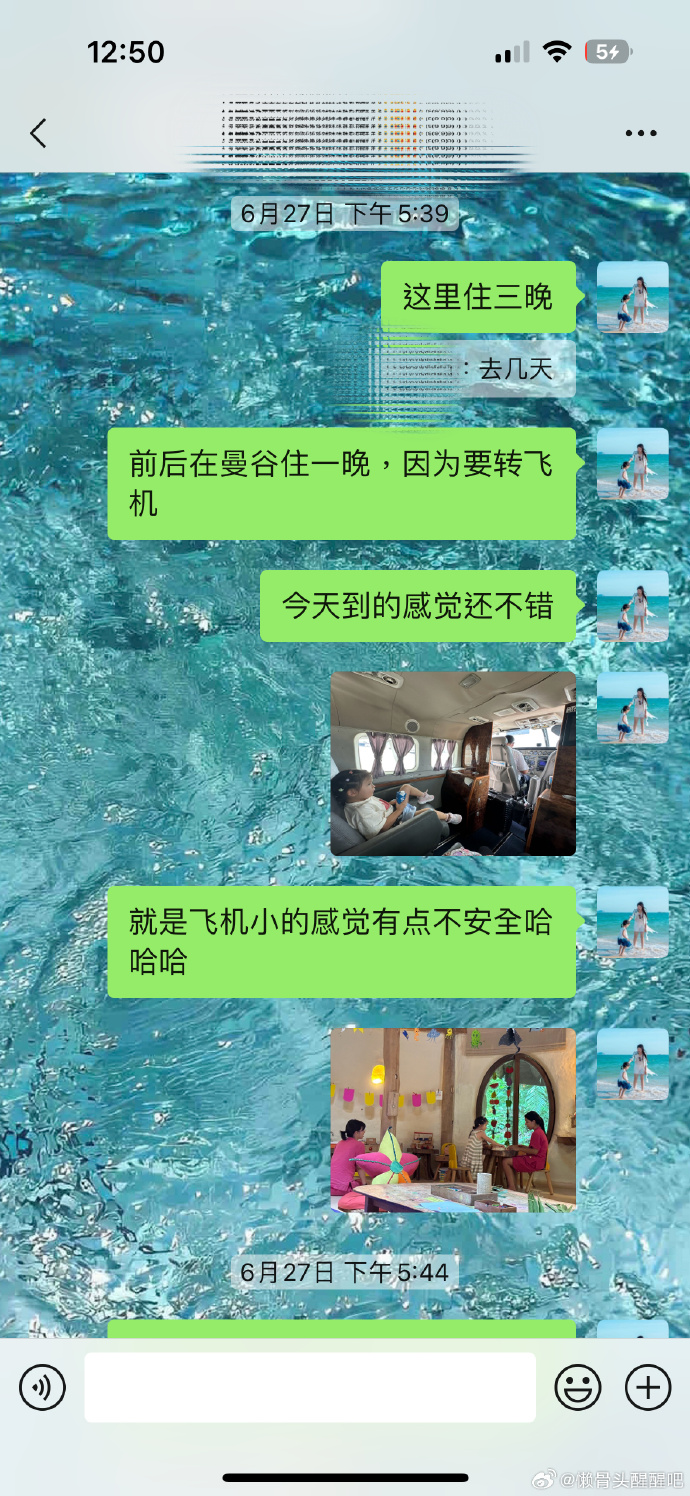Open sender avatar beside 这里住三晚
Viewport: 690px width, 1496px height.
(x=632, y=297)
